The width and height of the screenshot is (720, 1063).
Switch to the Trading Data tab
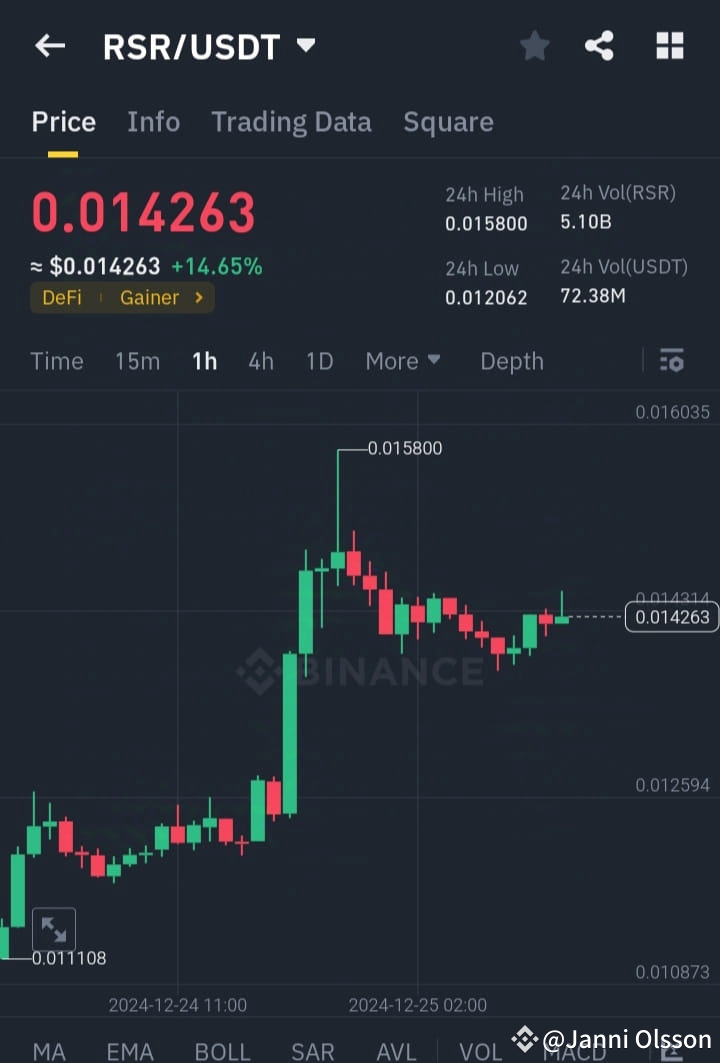tap(291, 121)
